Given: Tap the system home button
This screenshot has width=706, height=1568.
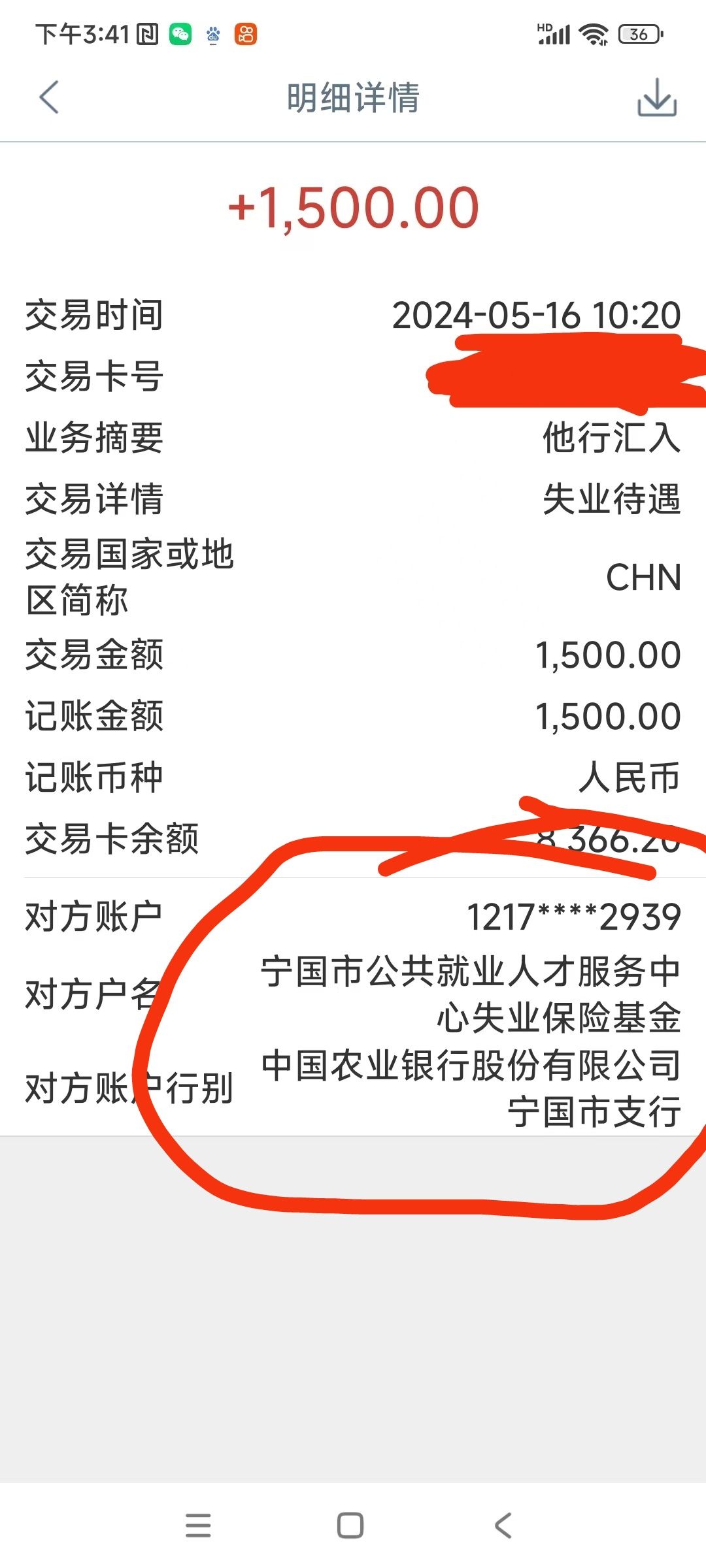Looking at the screenshot, I should 350,1526.
